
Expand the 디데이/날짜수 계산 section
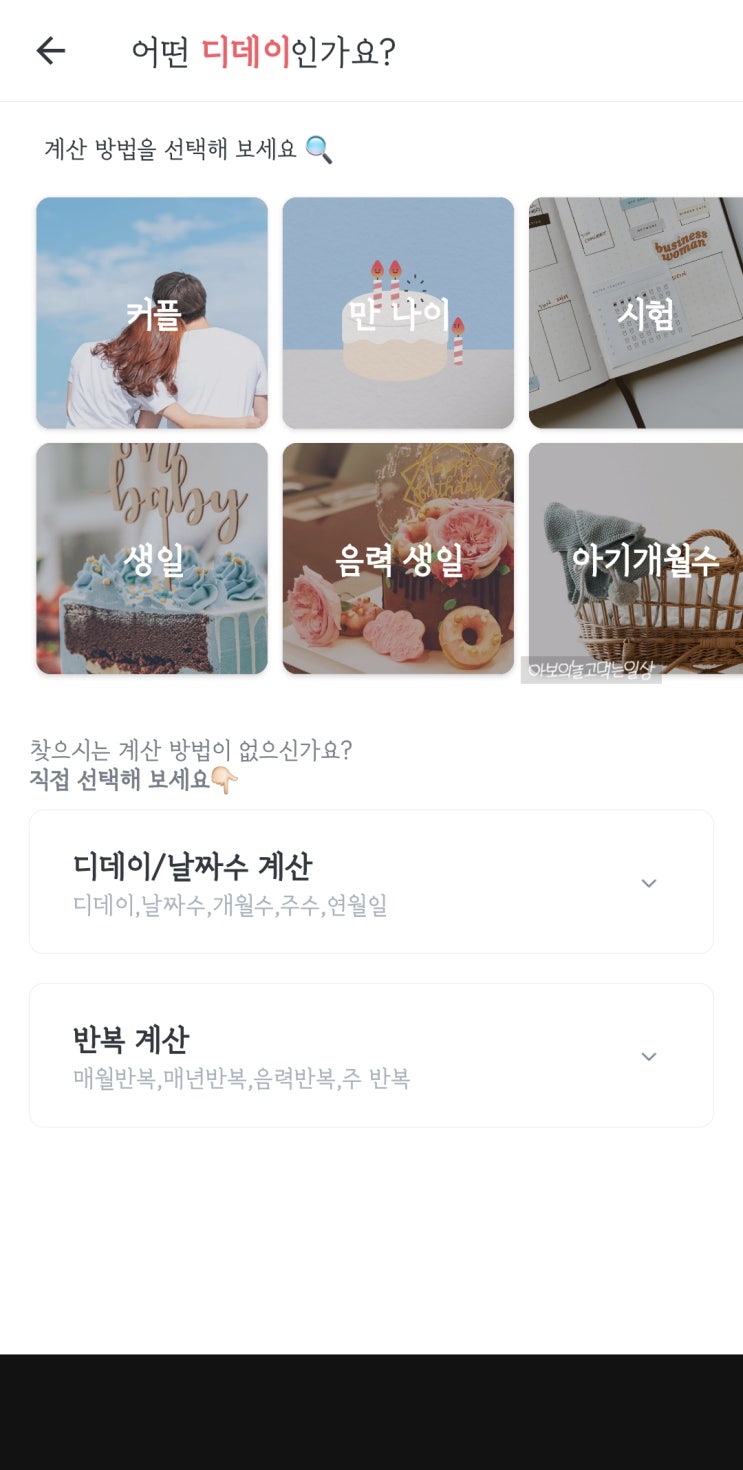point(371,882)
